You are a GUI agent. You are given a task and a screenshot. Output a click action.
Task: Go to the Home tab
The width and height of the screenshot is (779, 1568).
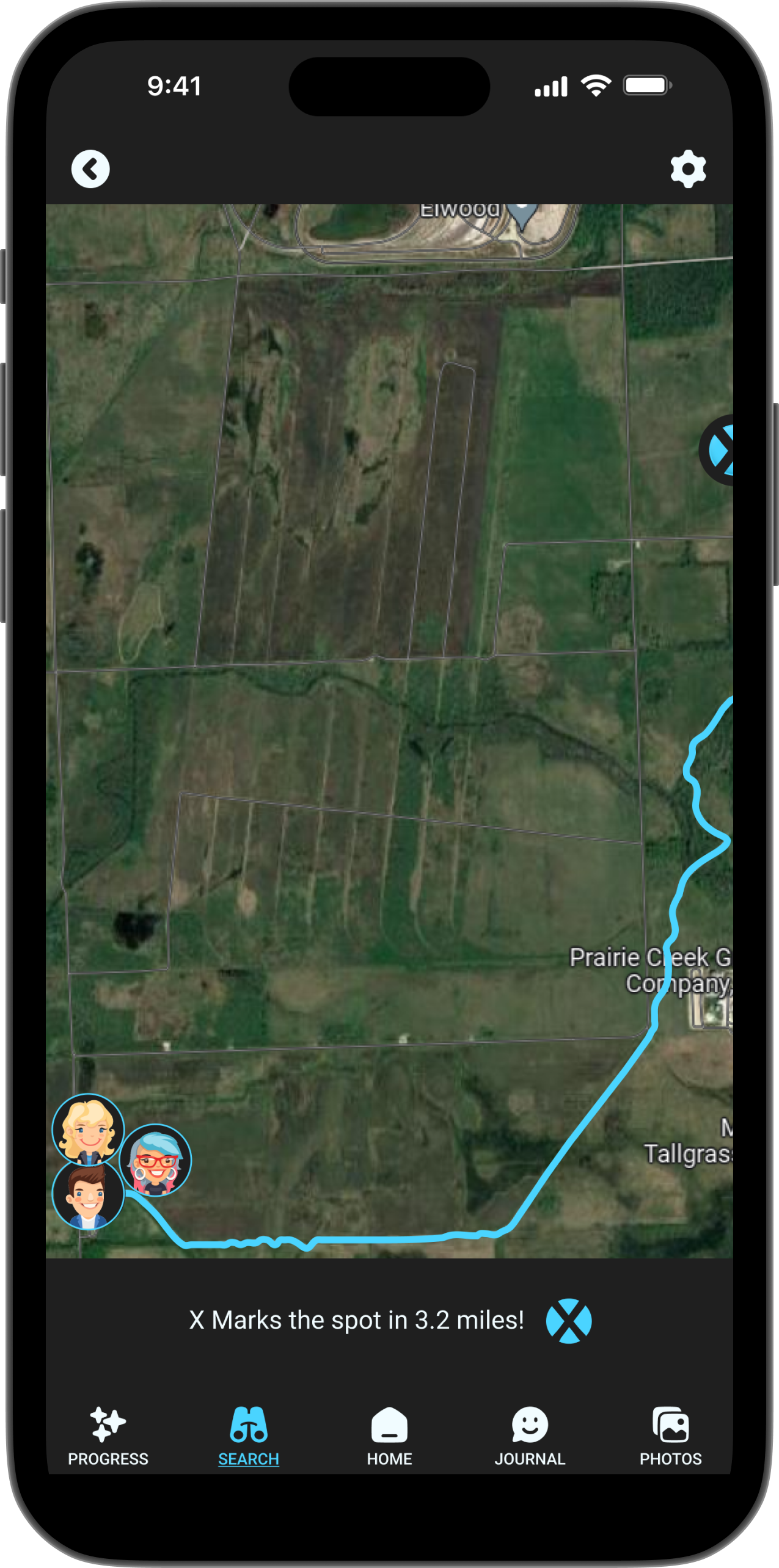[x=389, y=1436]
